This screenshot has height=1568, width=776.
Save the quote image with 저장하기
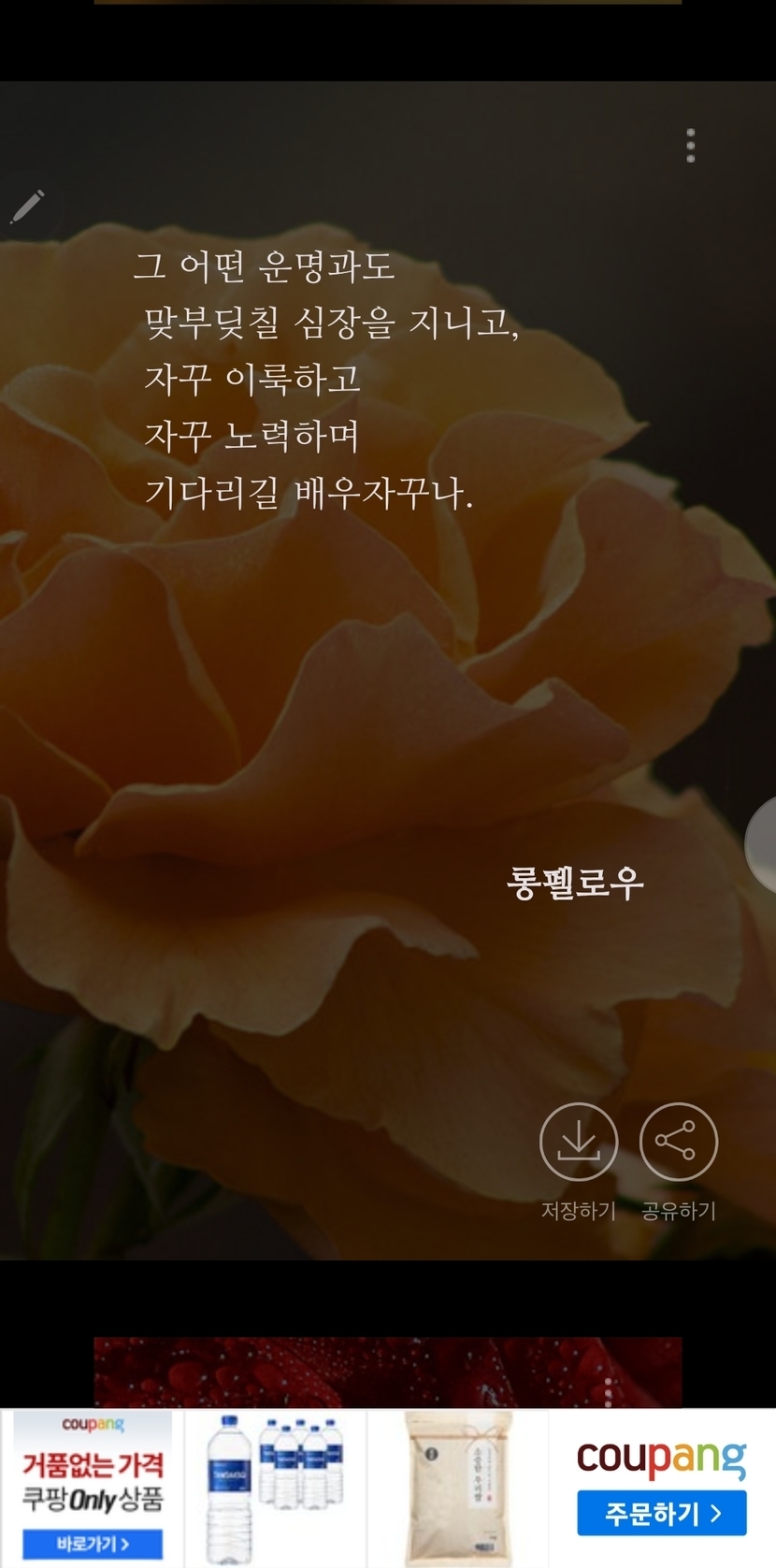pos(578,1143)
